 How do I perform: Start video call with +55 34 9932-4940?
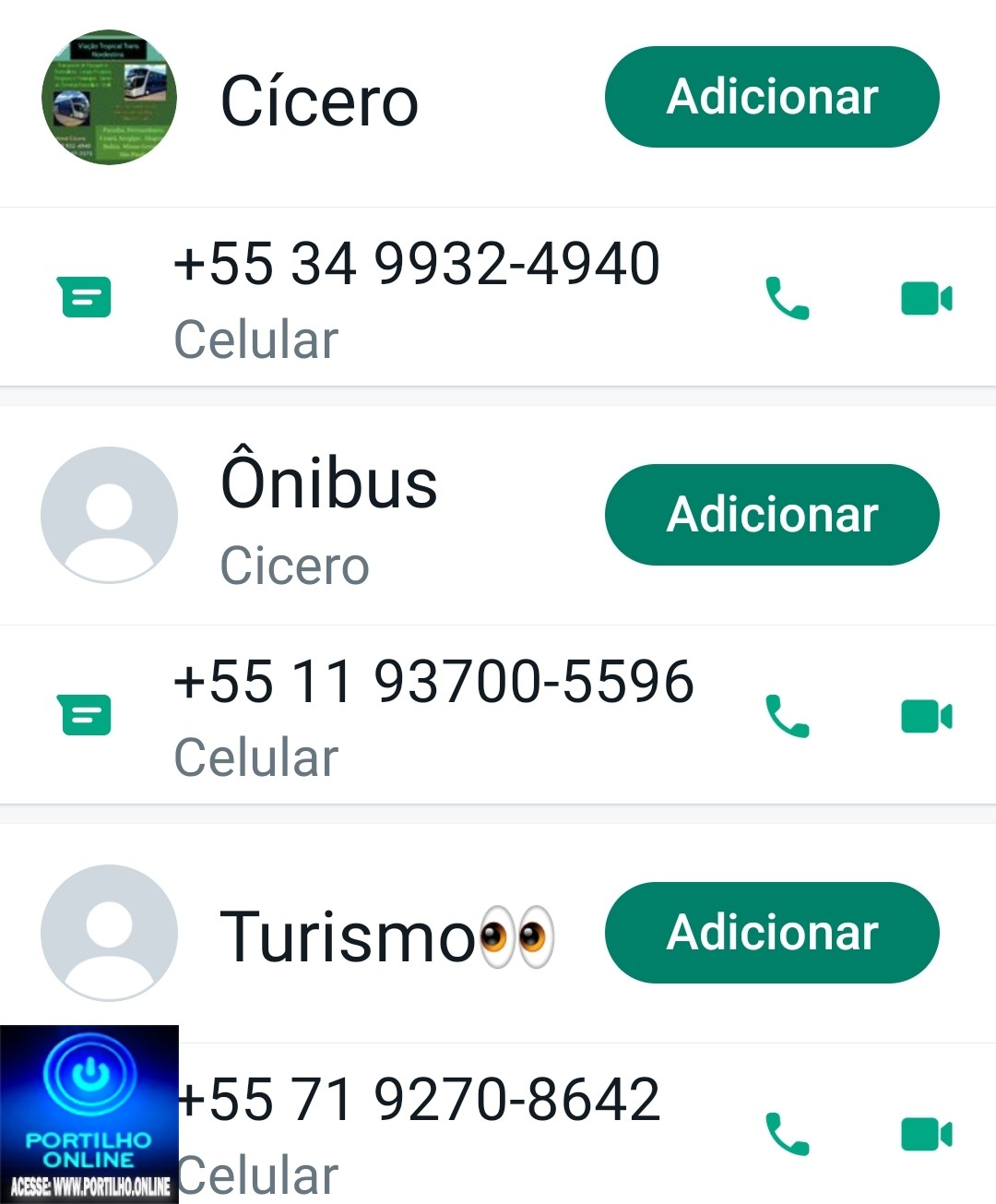point(926,298)
